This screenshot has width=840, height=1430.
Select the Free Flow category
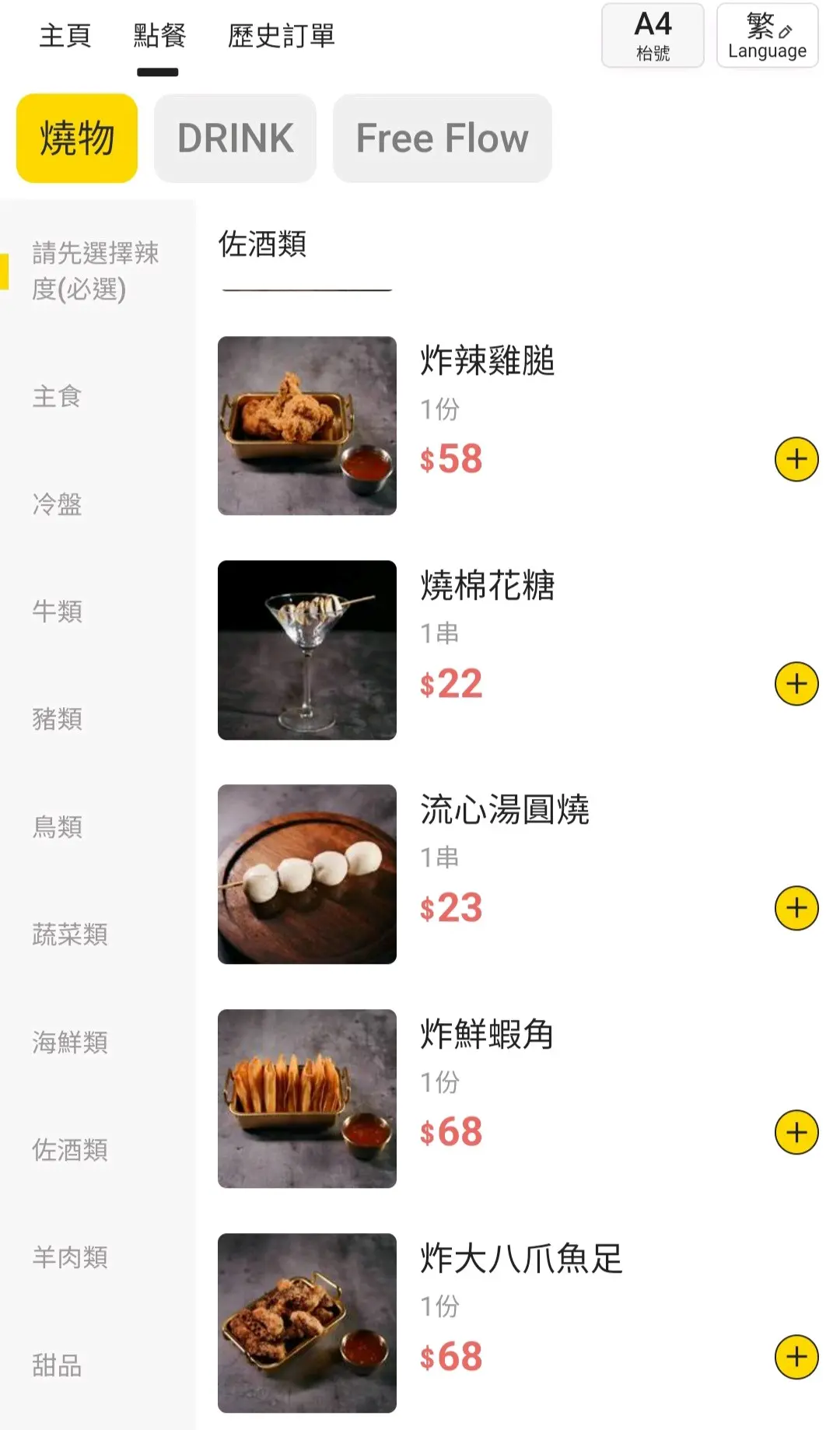pos(442,138)
